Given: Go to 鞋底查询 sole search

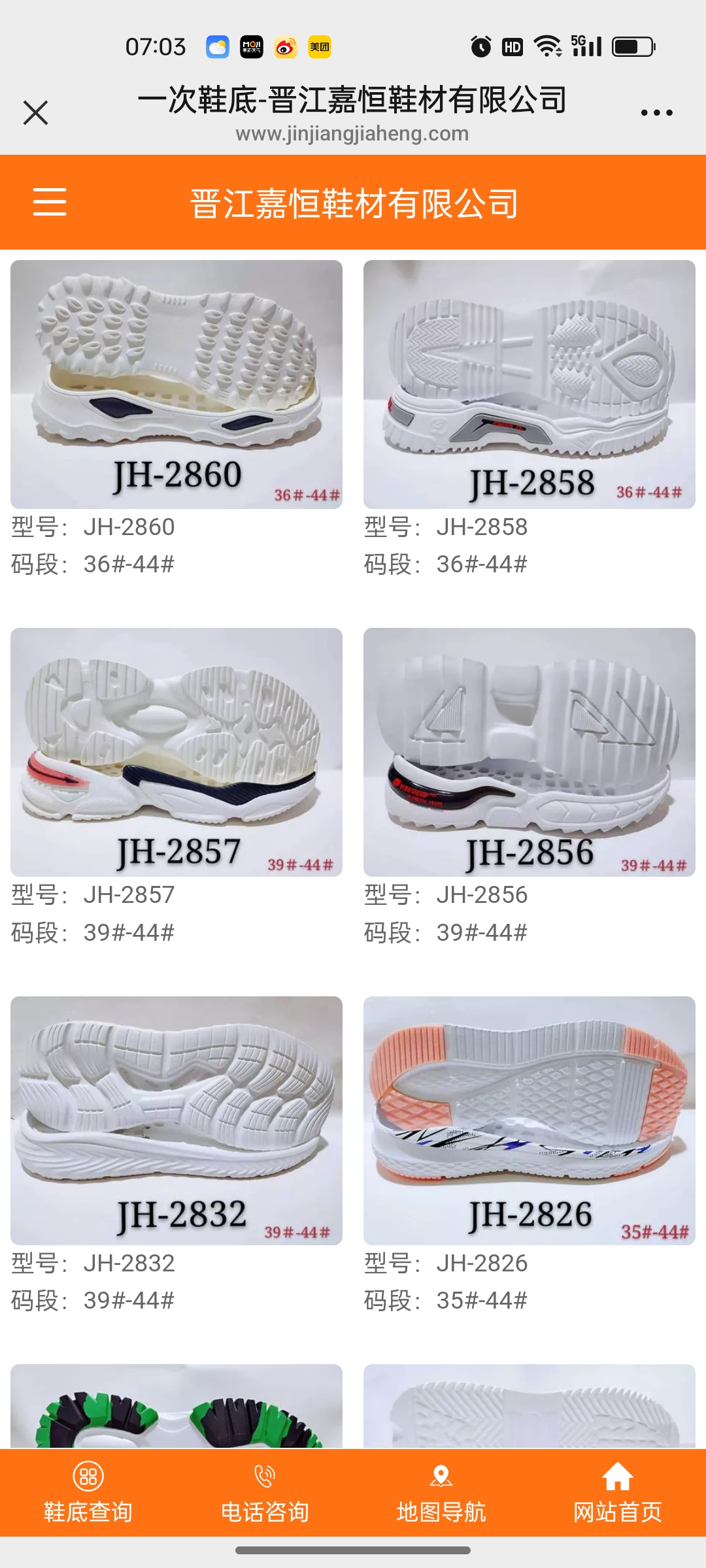Looking at the screenshot, I should click(88, 1493).
